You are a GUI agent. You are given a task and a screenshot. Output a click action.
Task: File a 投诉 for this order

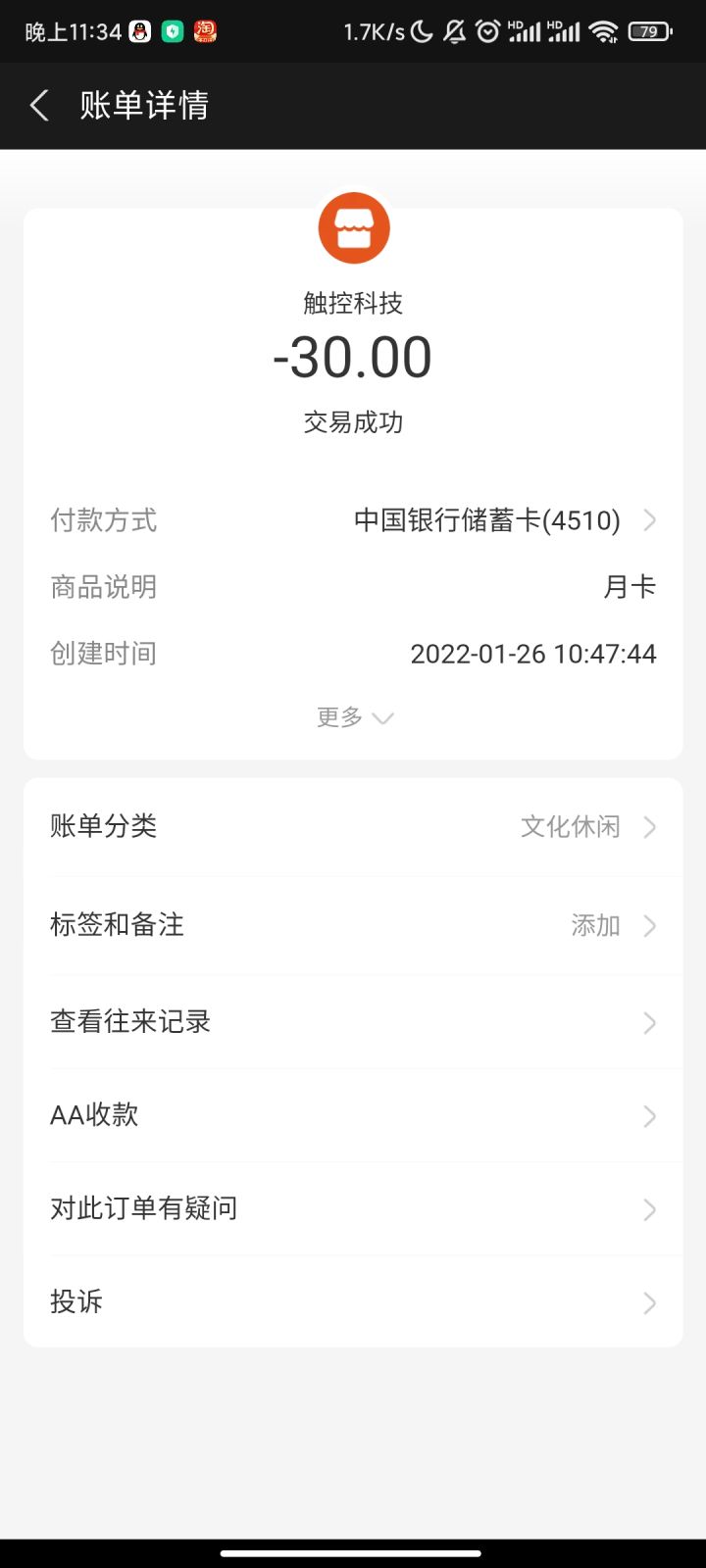coord(353,1301)
